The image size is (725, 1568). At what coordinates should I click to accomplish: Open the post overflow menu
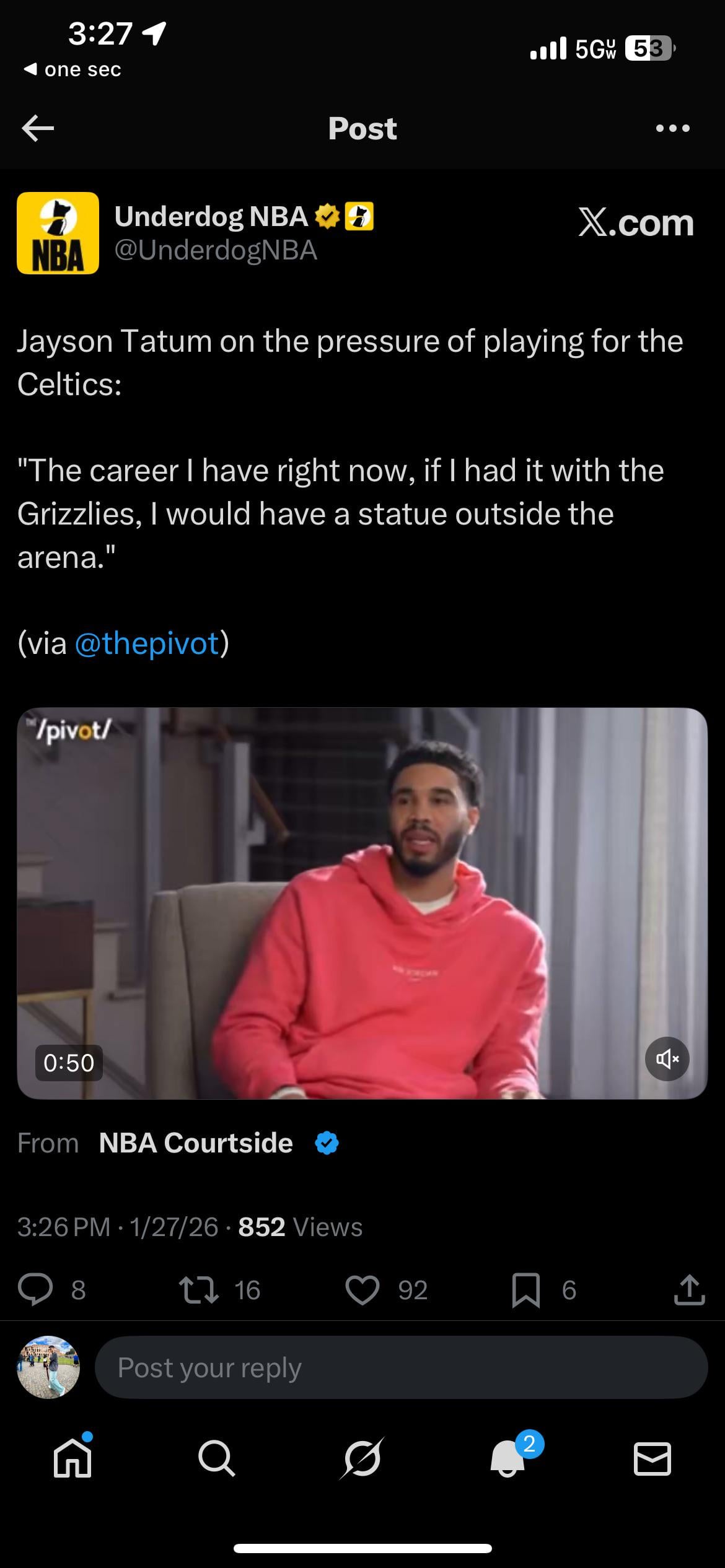point(672,129)
